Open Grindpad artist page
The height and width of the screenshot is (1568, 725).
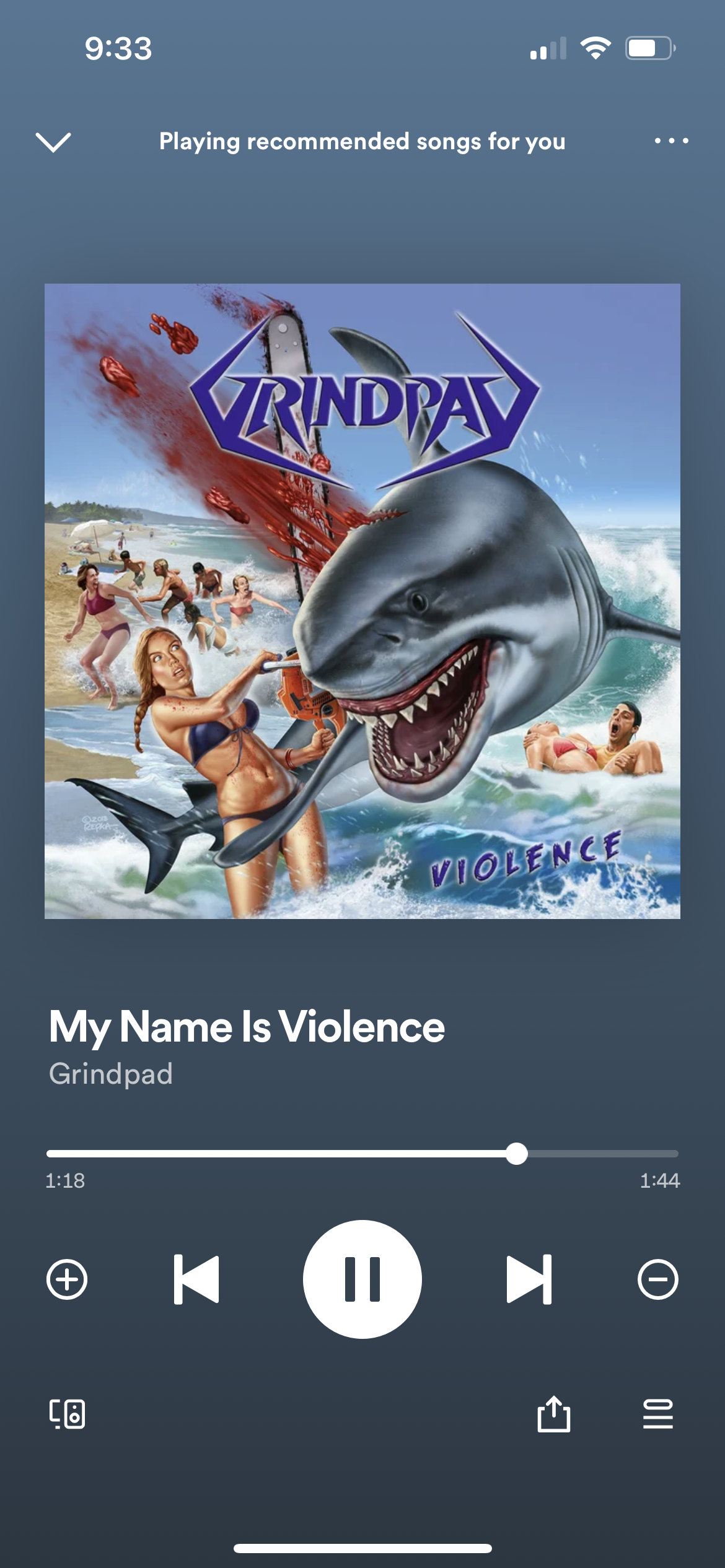[111, 1074]
